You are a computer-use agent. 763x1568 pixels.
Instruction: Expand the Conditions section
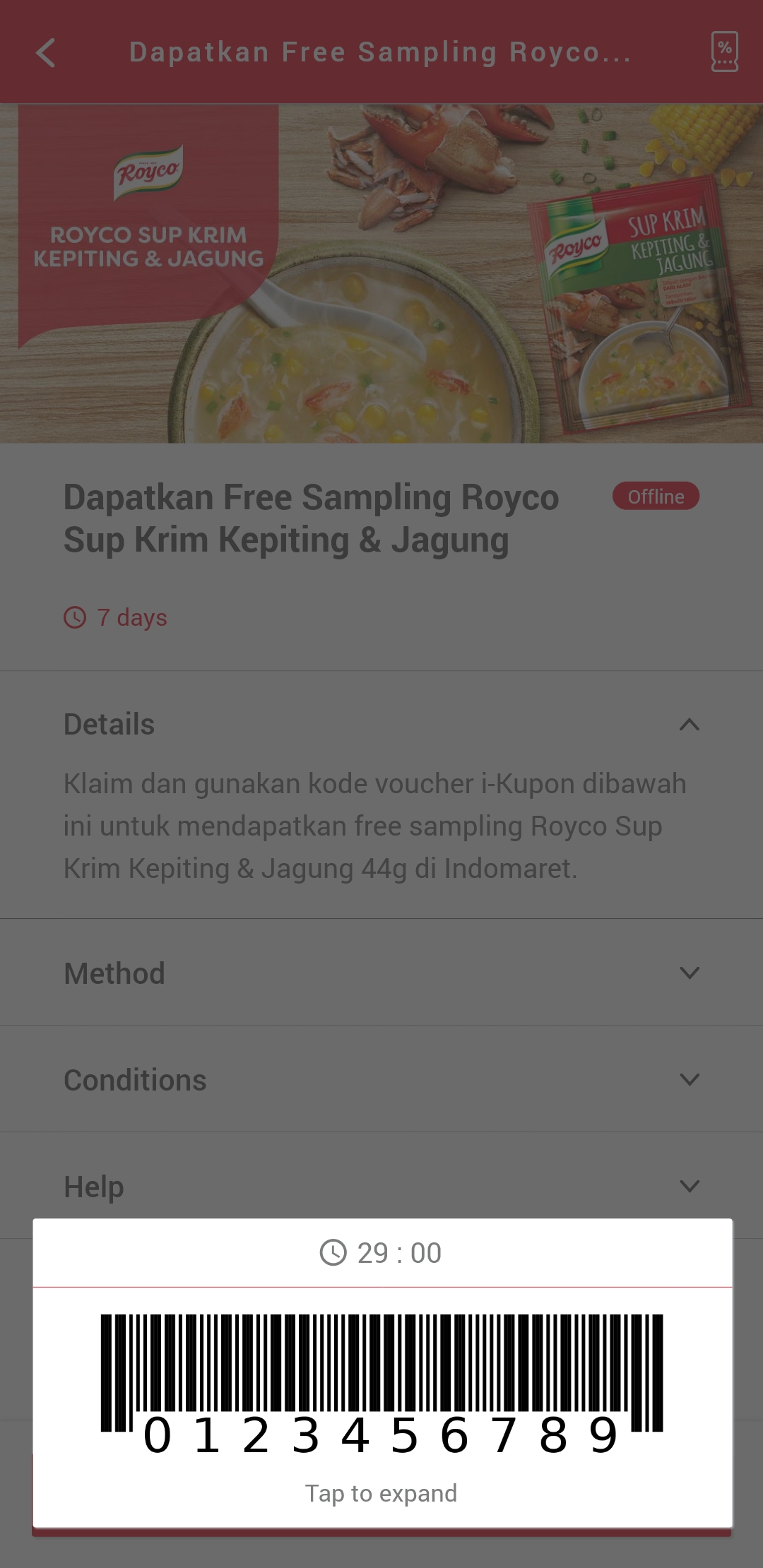click(381, 1079)
